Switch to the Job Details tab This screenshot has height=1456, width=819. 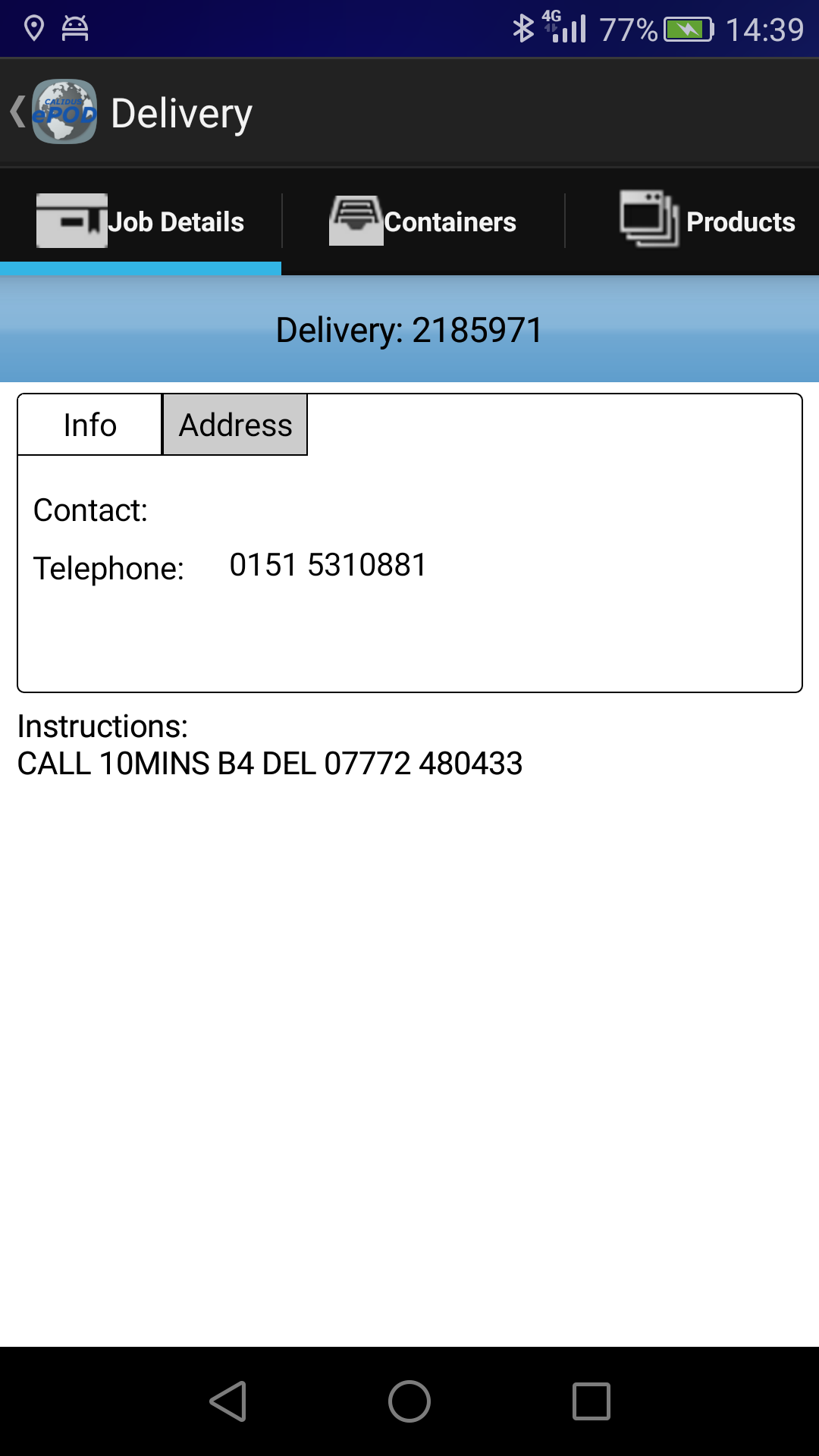(x=141, y=221)
